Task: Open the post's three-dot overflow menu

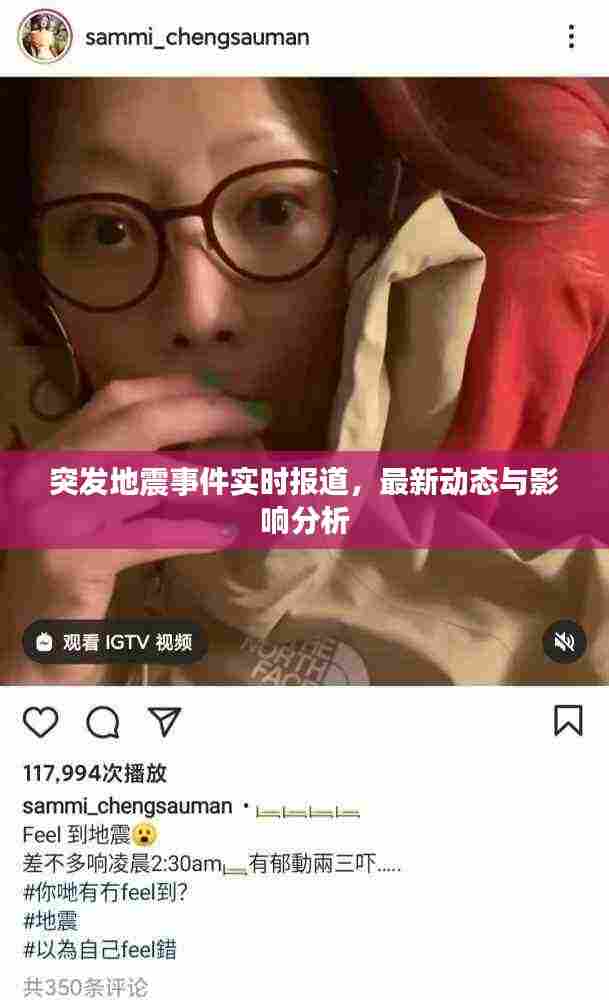Action: [x=571, y=37]
